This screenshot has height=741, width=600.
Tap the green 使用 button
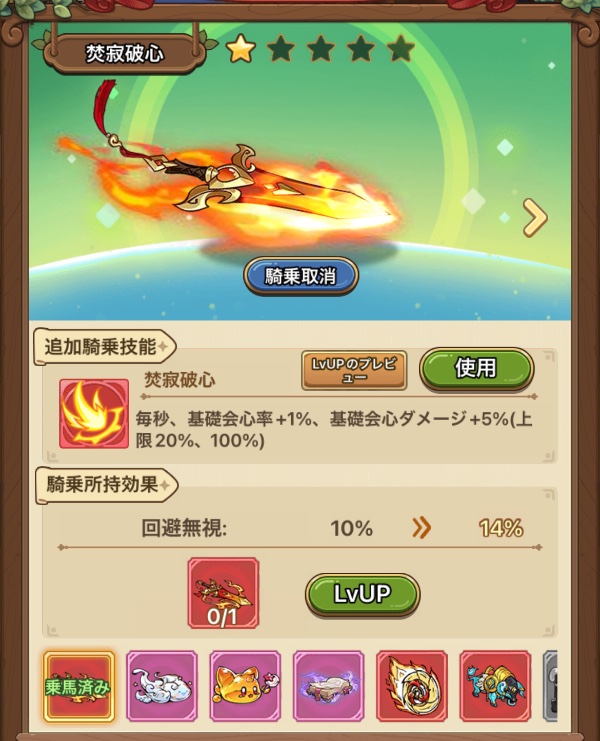click(x=476, y=368)
